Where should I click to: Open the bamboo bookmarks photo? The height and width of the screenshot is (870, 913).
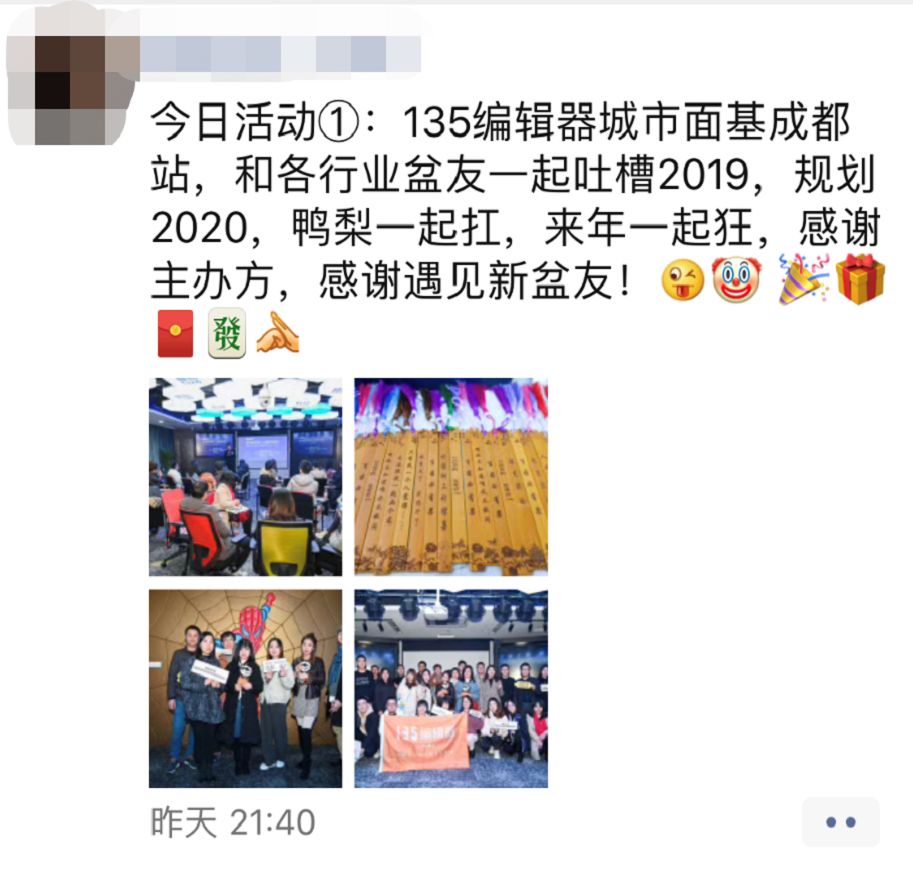click(x=451, y=477)
